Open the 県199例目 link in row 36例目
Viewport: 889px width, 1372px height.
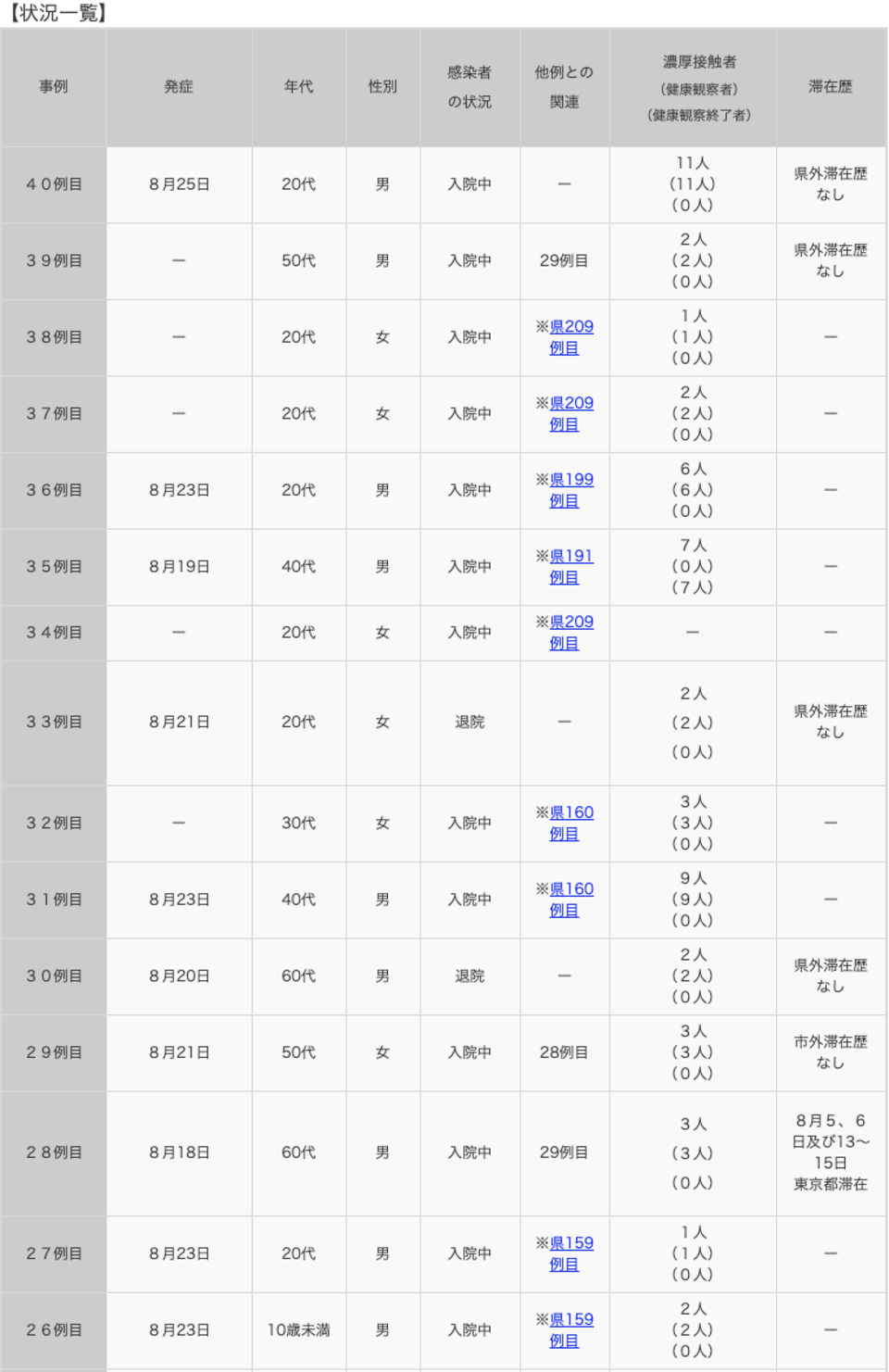(x=571, y=480)
